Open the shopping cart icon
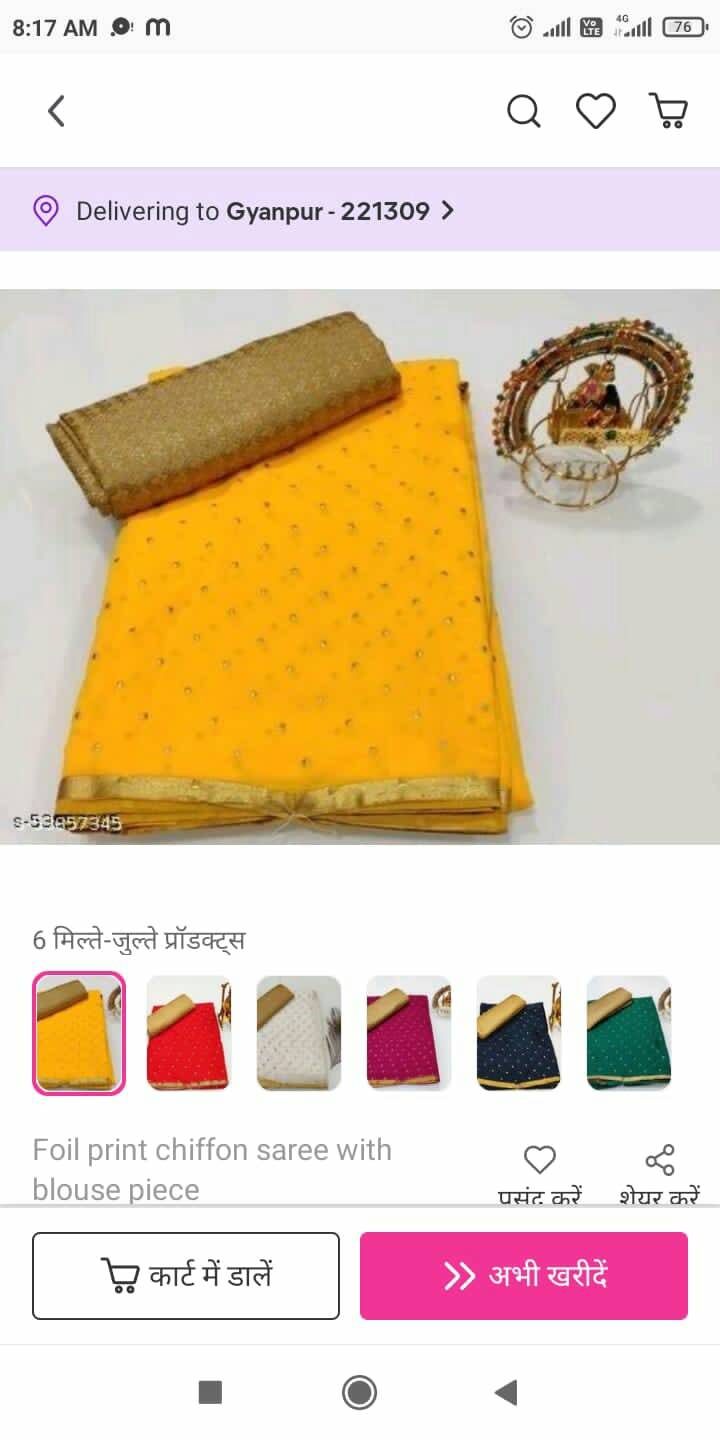 pyautogui.click(x=669, y=111)
